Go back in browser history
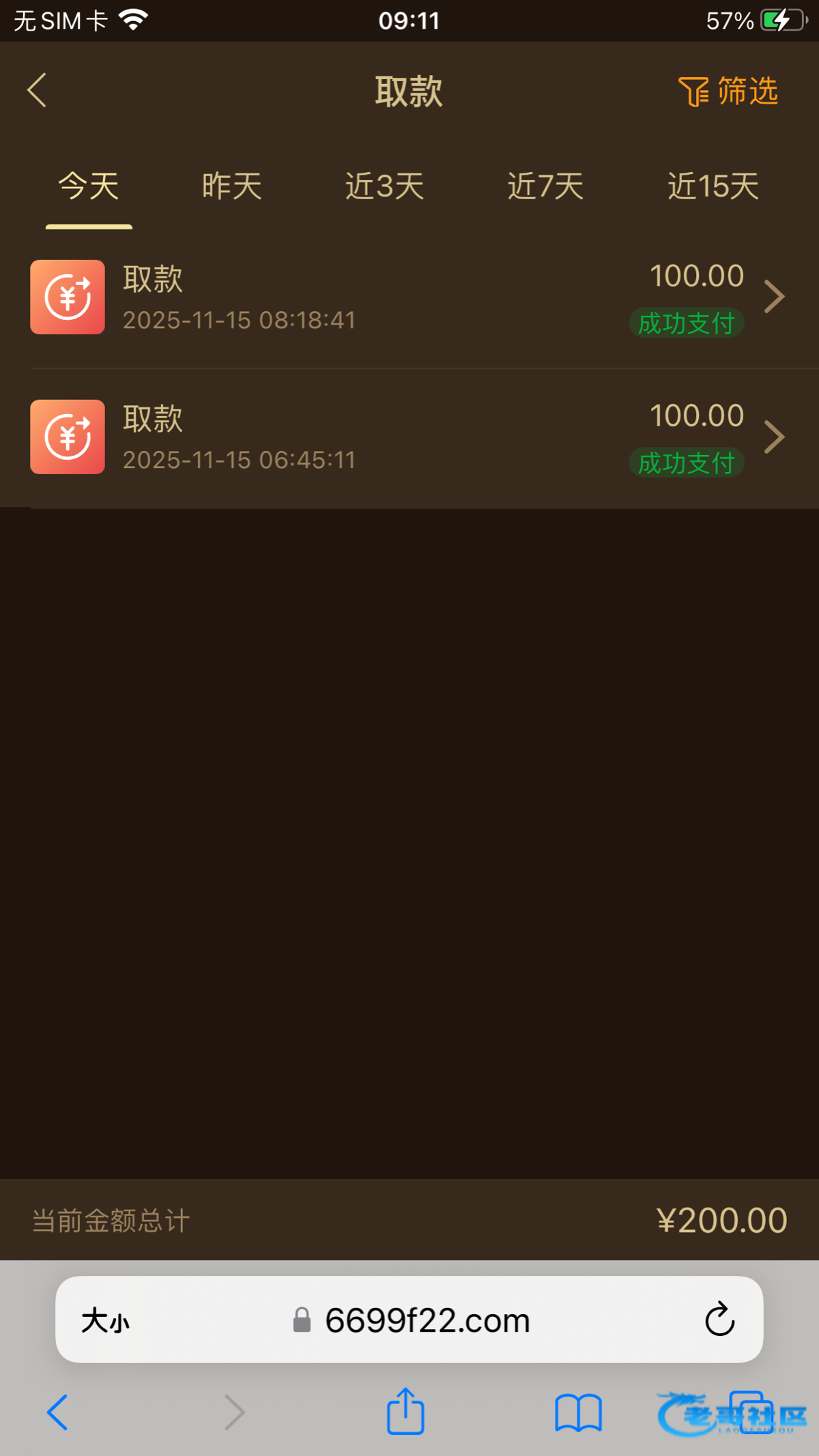 tap(58, 1412)
